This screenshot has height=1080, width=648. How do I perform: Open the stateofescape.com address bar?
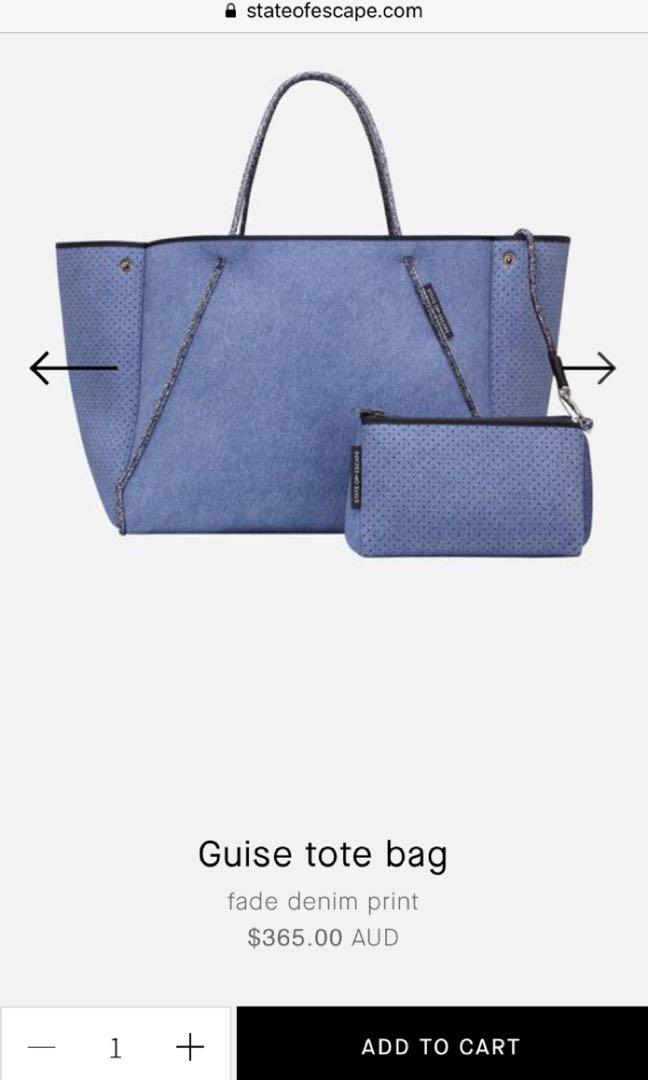[x=324, y=12]
